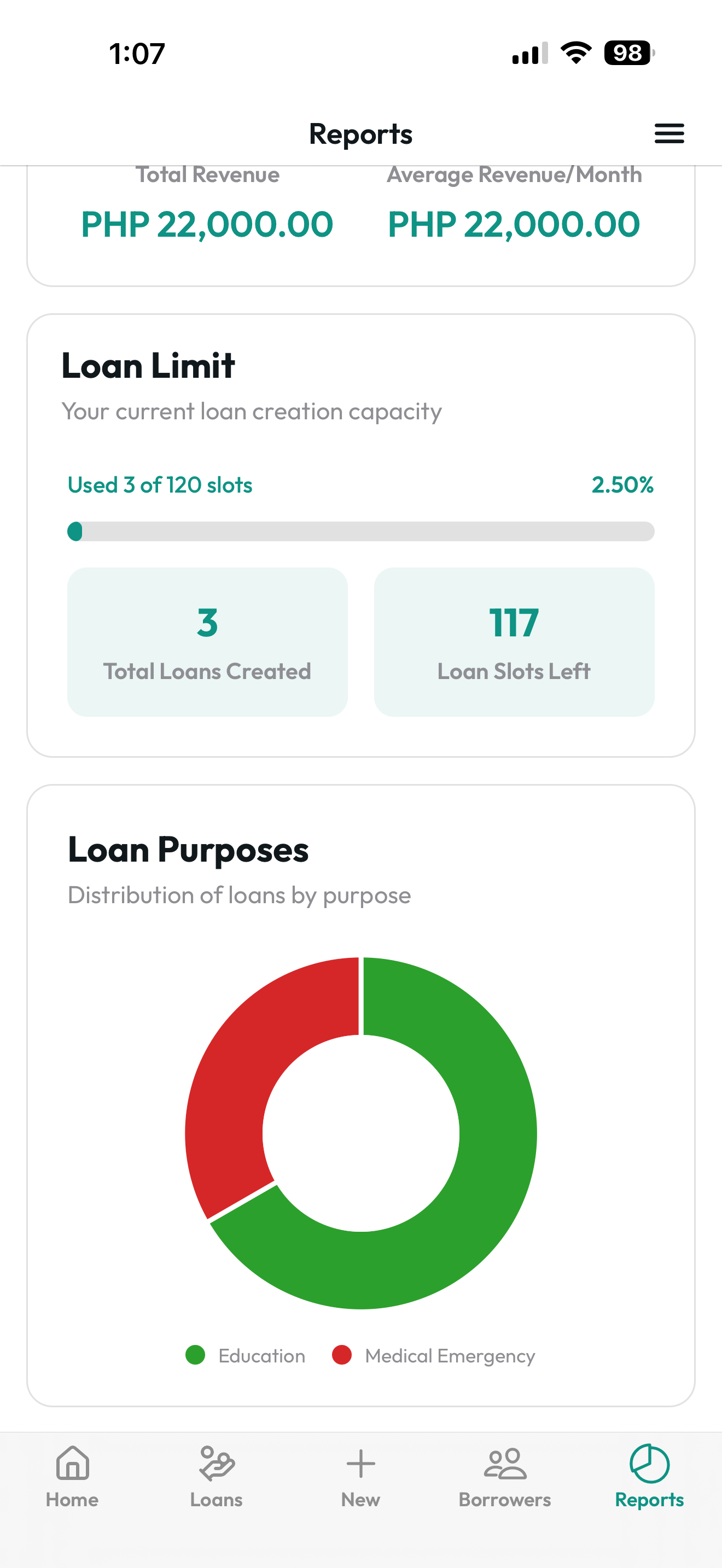Tap the battery indicator showing 98
The height and width of the screenshot is (1568, 722).
[627, 54]
